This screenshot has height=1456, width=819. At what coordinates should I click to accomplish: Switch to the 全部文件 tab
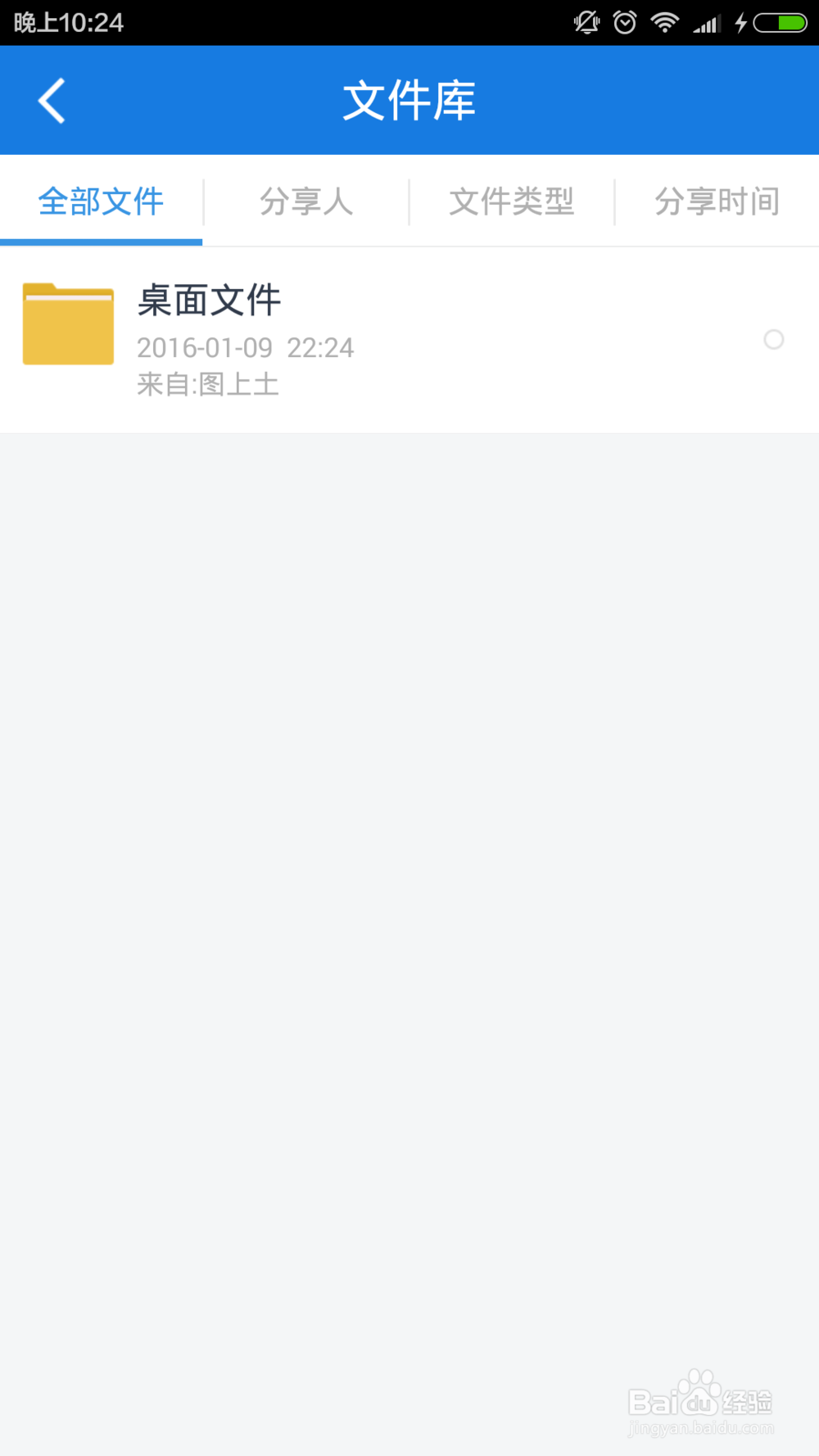coord(101,201)
